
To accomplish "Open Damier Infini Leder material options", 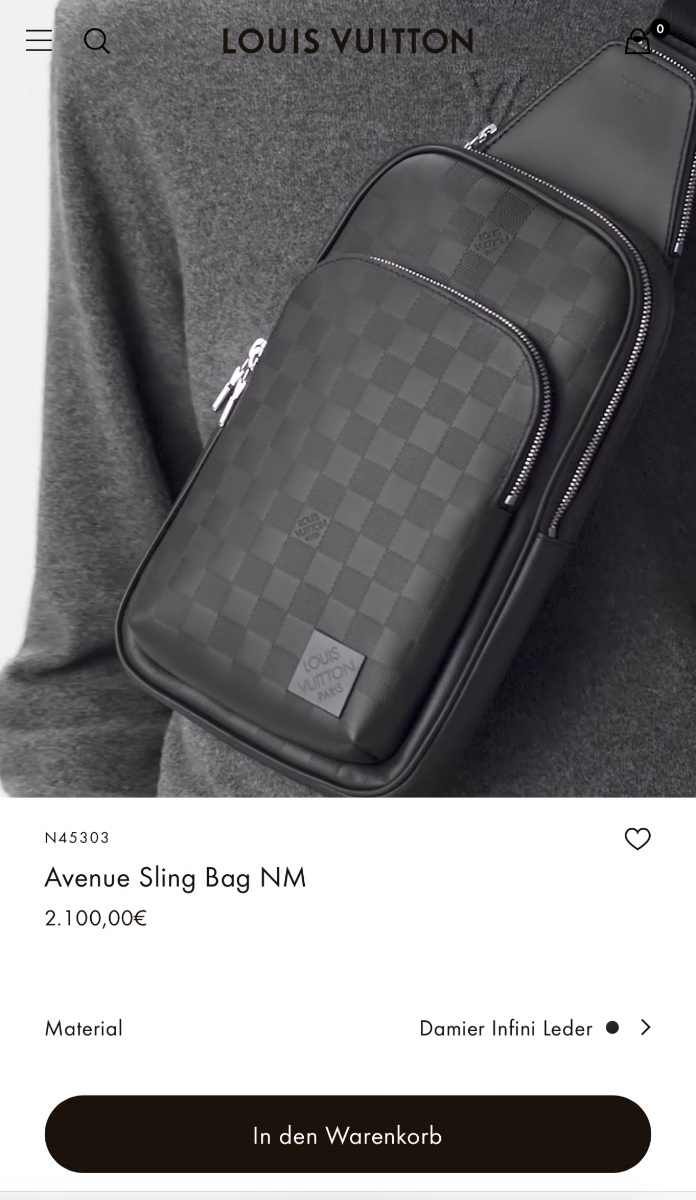I will coord(535,1028).
